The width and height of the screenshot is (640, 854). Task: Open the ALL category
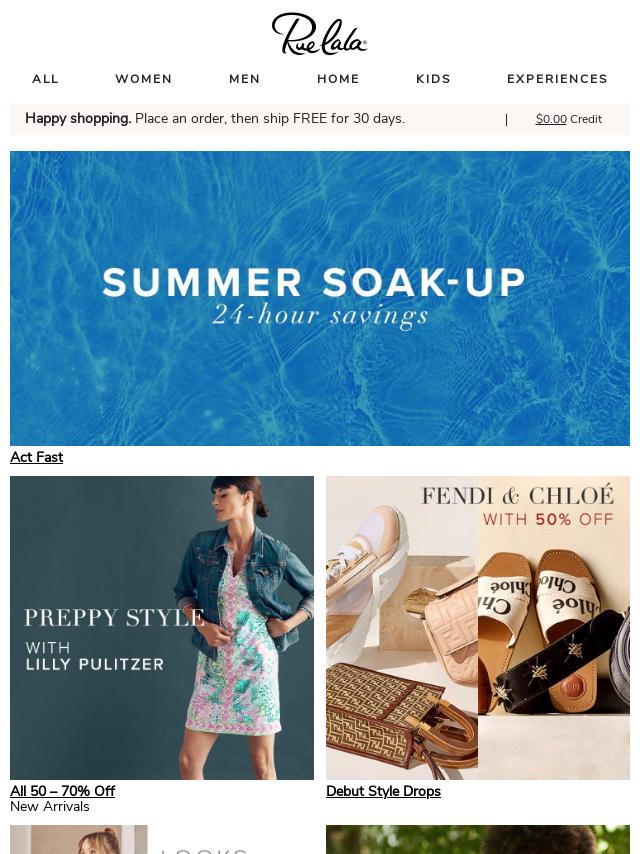[x=45, y=79]
